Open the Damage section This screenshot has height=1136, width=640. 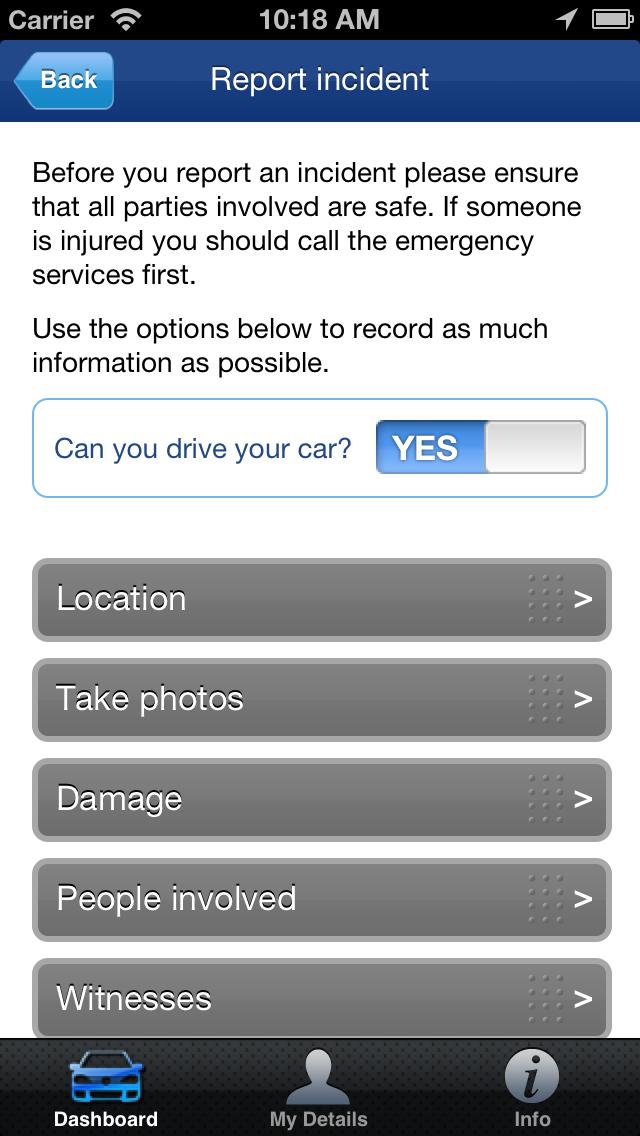(322, 800)
